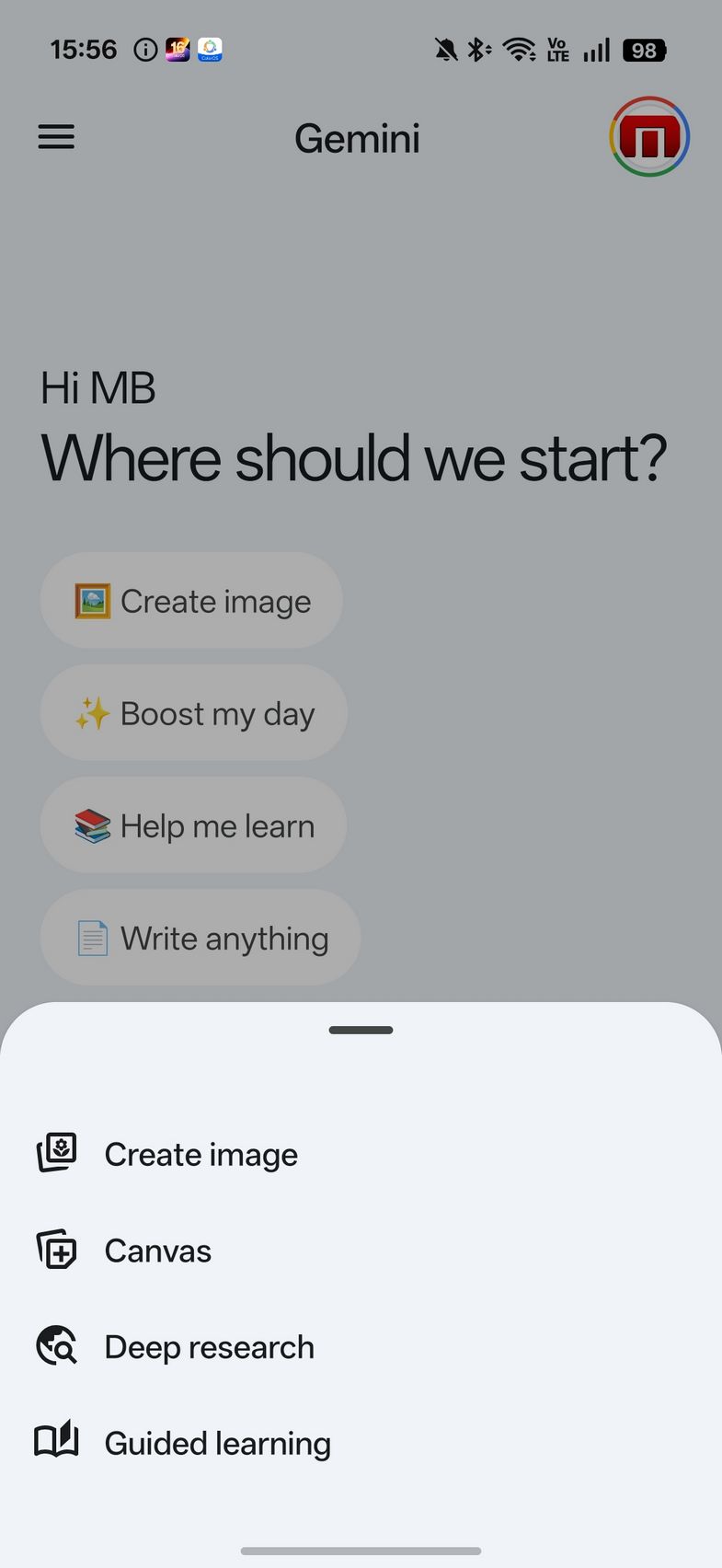This screenshot has width=722, height=1568.
Task: Select Create image in the bottom sheet
Action: tap(361, 1154)
